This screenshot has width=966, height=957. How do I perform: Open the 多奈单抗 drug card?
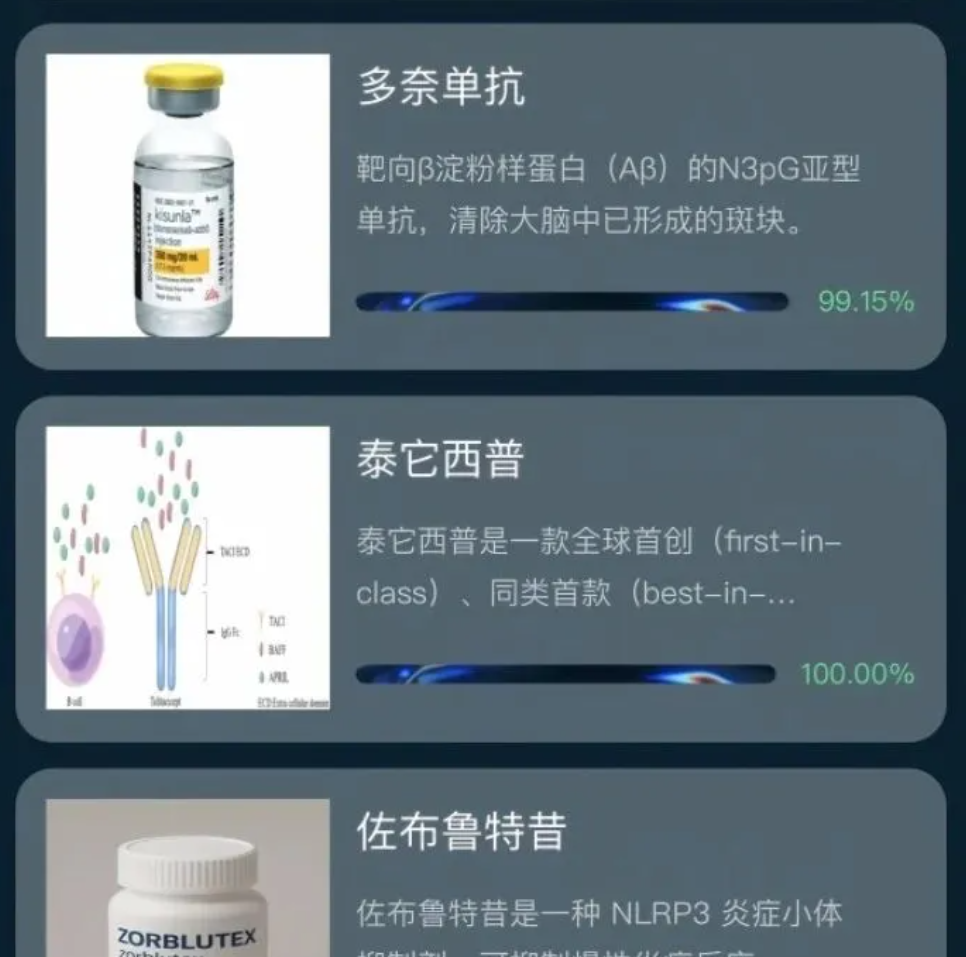click(x=480, y=196)
